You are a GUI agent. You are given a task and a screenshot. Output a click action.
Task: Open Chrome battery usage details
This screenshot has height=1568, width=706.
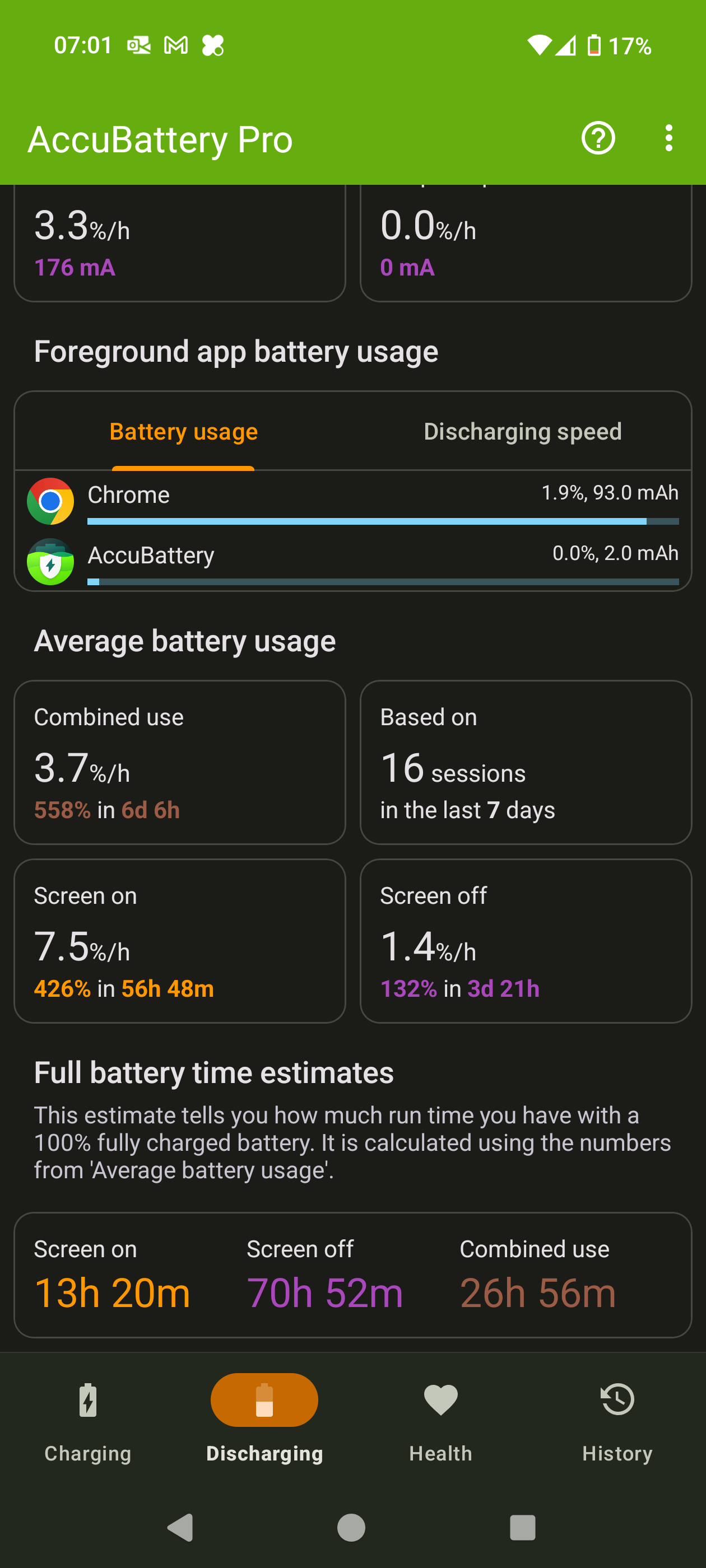352,501
